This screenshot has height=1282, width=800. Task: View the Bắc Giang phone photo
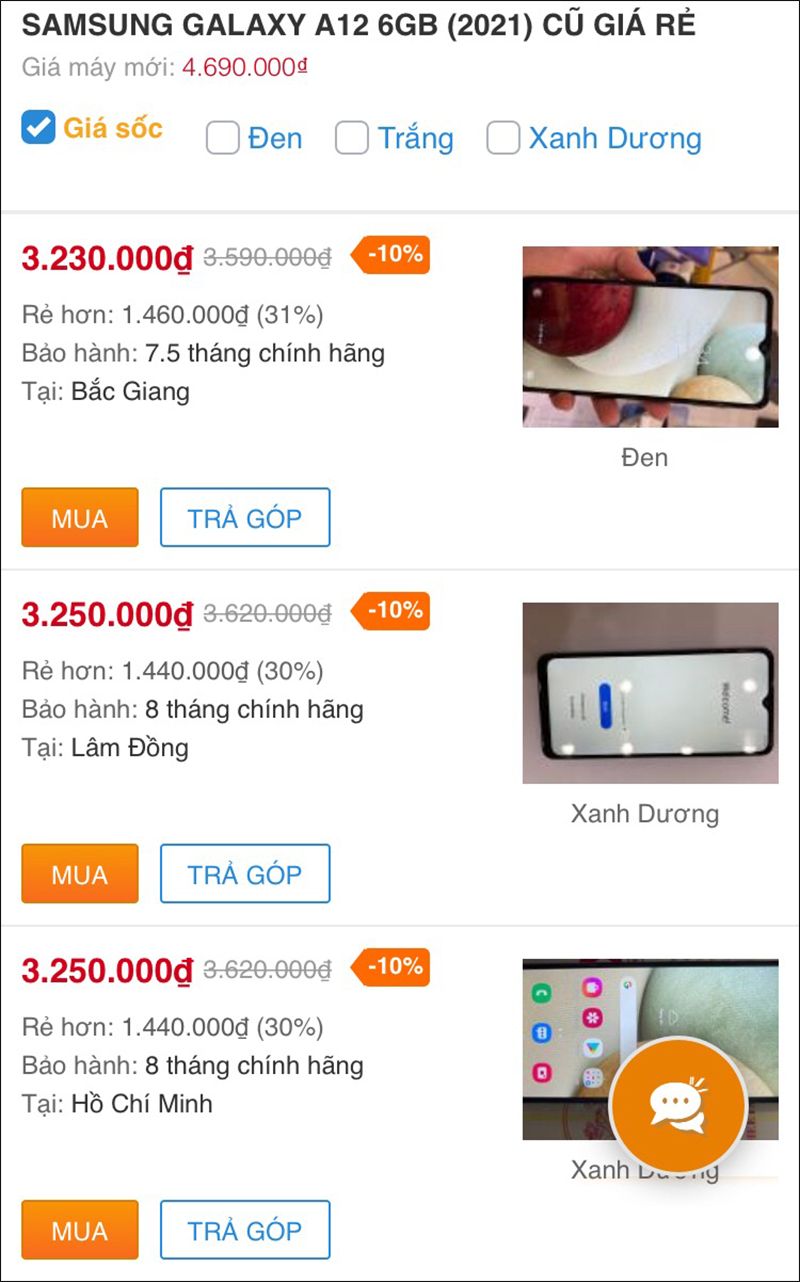(x=650, y=337)
